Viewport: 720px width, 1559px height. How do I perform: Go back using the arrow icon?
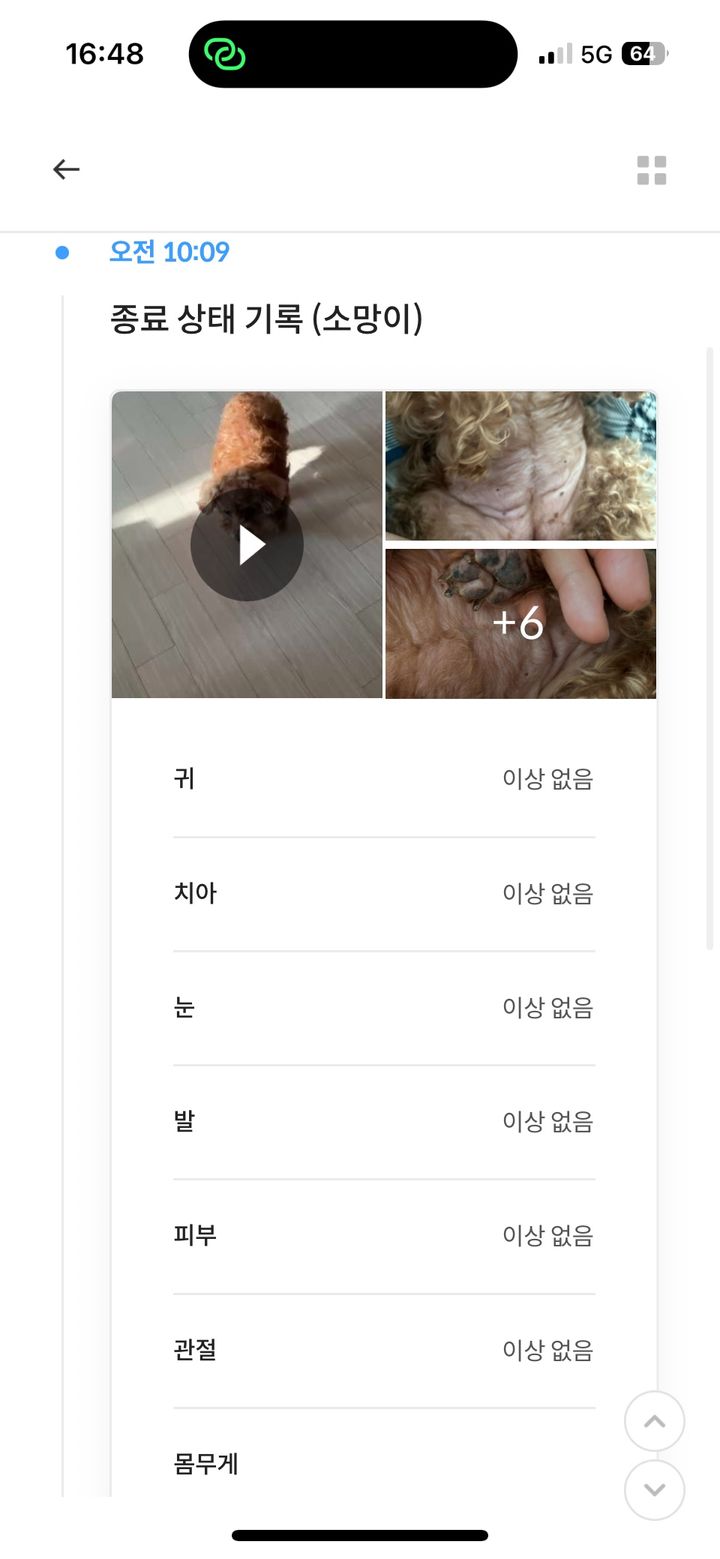[x=66, y=170]
